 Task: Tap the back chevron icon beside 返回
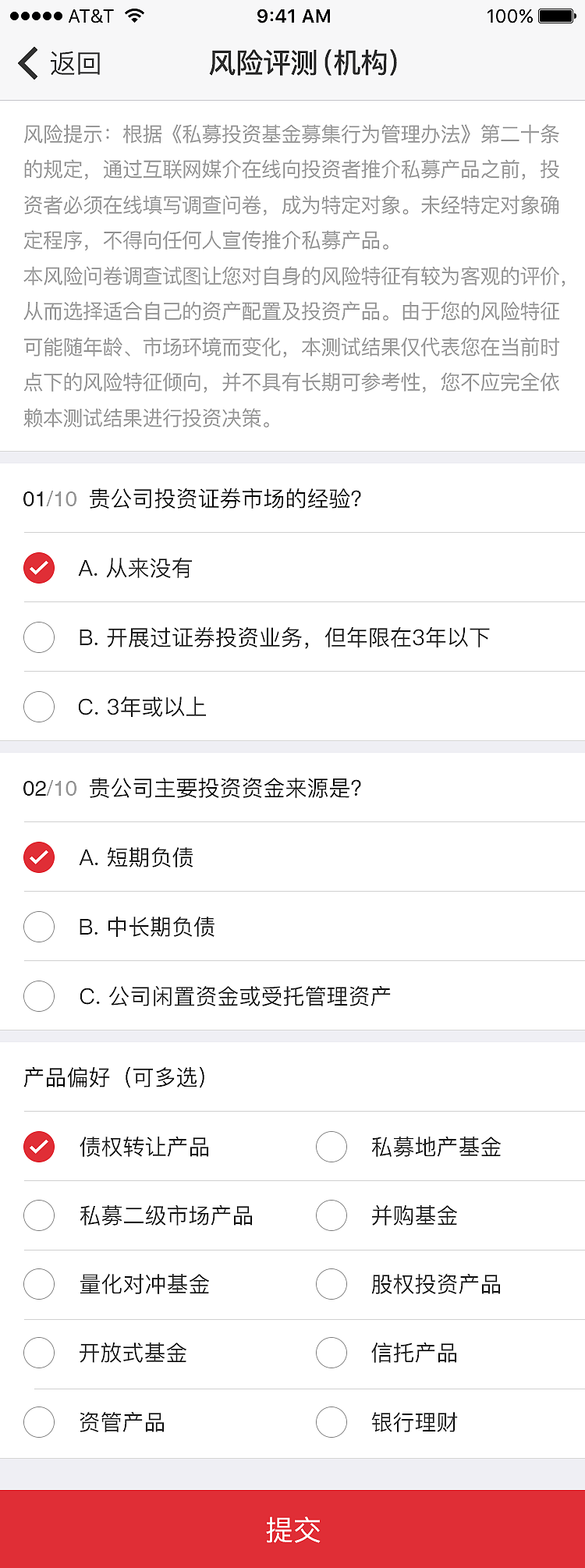pos(28,63)
